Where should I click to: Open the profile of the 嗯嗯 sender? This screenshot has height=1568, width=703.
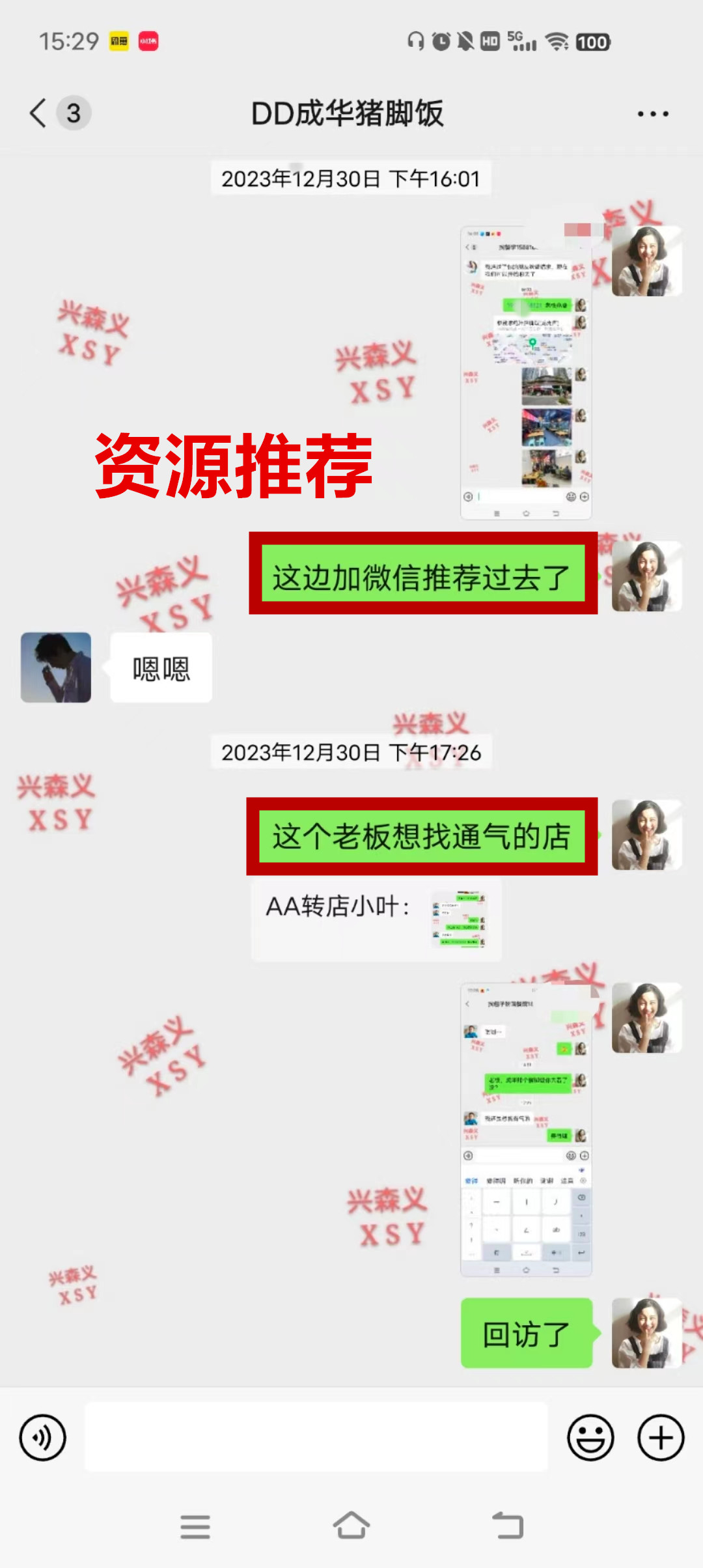[56, 667]
